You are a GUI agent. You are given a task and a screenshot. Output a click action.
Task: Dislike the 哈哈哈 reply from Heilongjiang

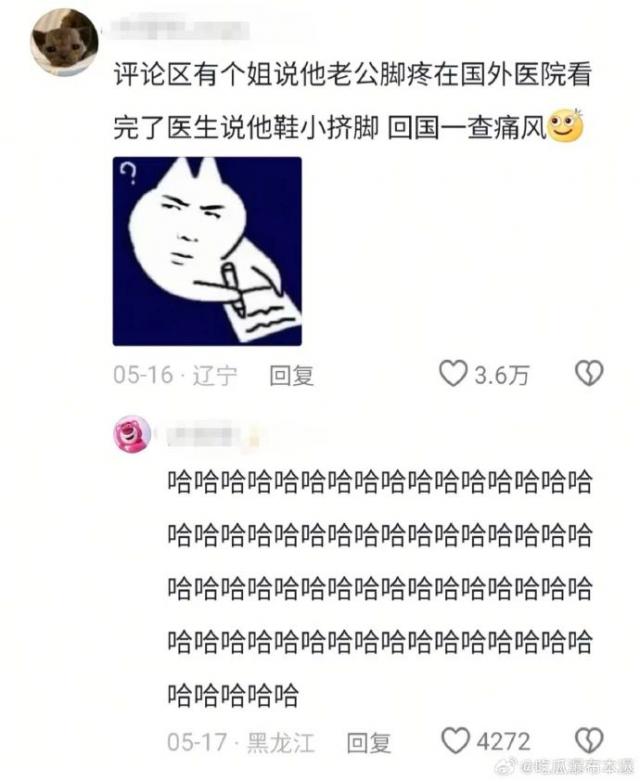tap(589, 742)
